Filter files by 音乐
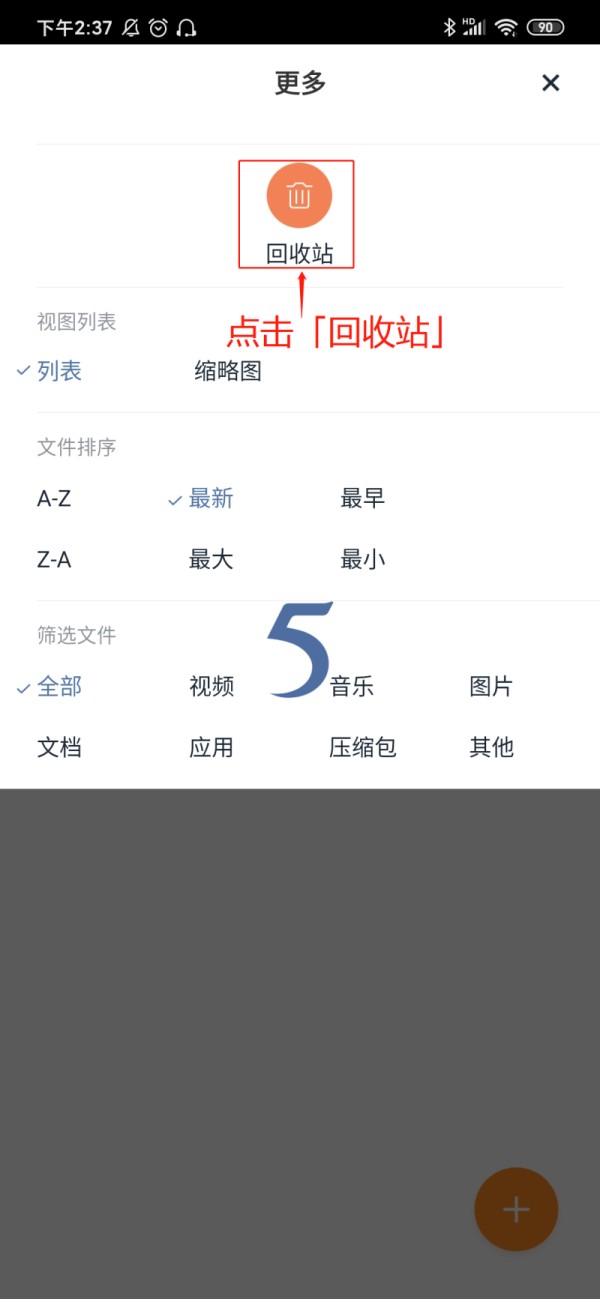The width and height of the screenshot is (600, 1299). [x=352, y=686]
